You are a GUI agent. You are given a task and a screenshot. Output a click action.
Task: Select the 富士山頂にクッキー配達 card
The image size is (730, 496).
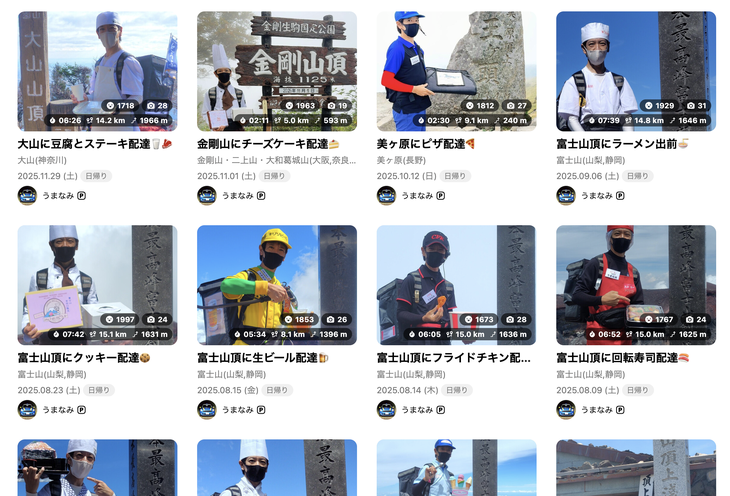tap(97, 284)
